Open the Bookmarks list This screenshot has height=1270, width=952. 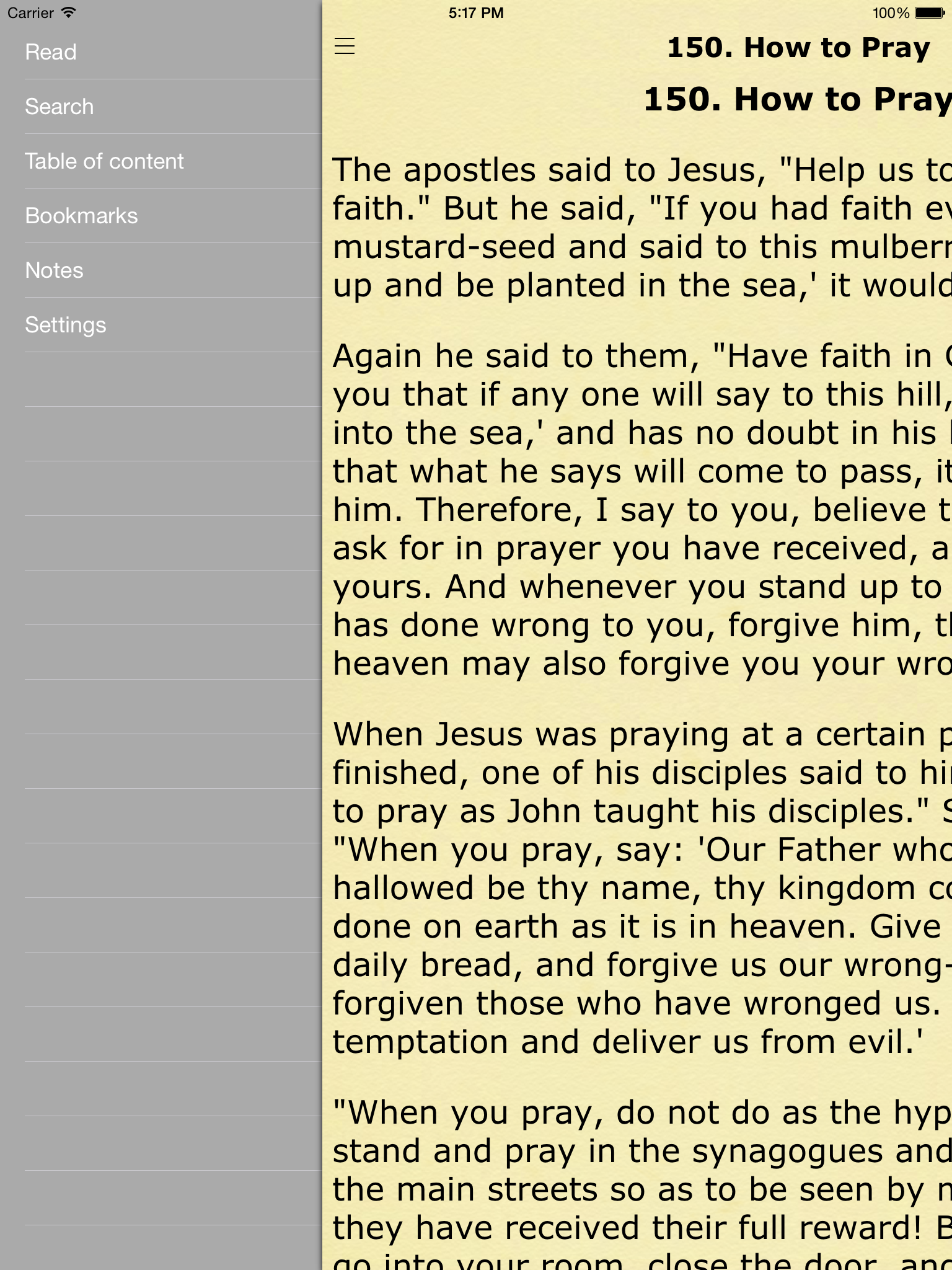coord(81,216)
